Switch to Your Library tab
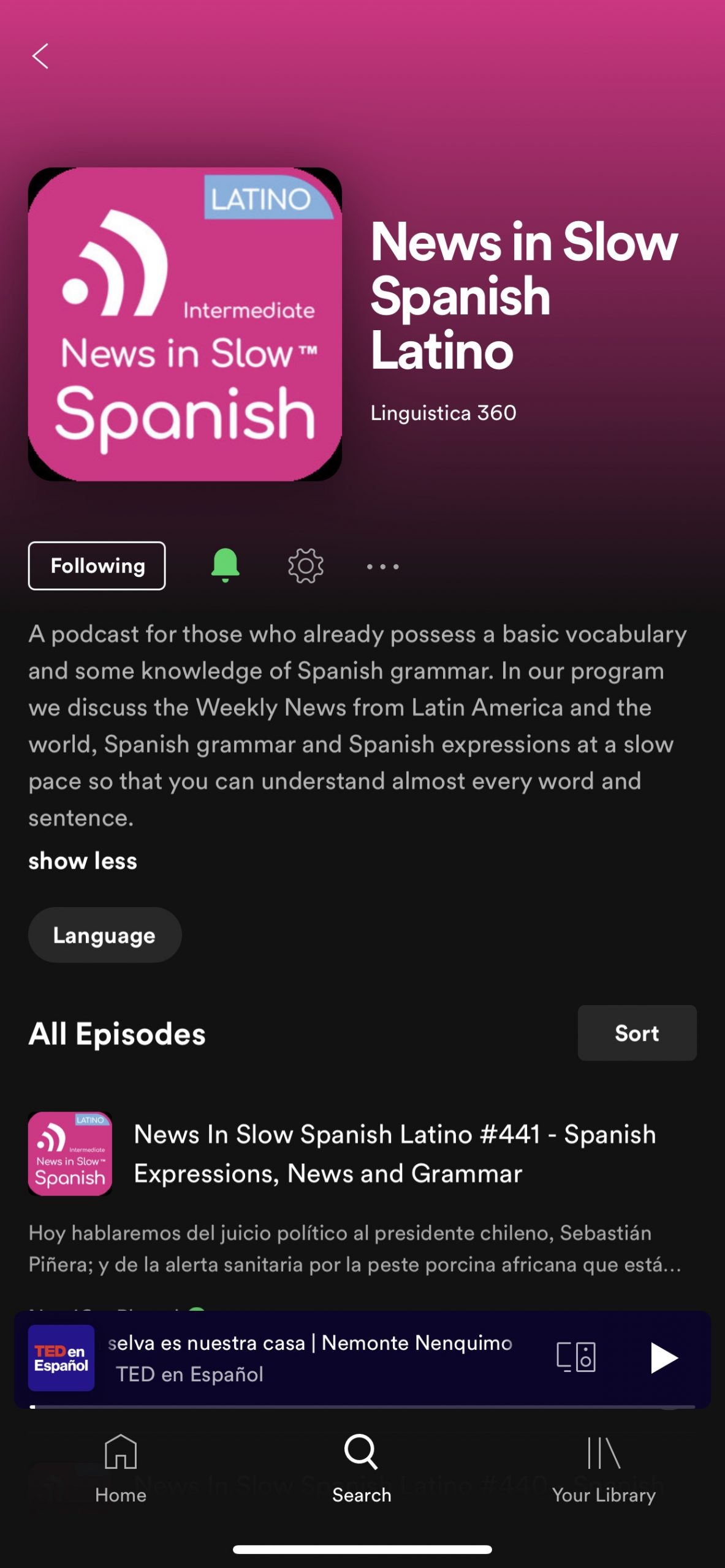The image size is (725, 1568). pos(604,1469)
